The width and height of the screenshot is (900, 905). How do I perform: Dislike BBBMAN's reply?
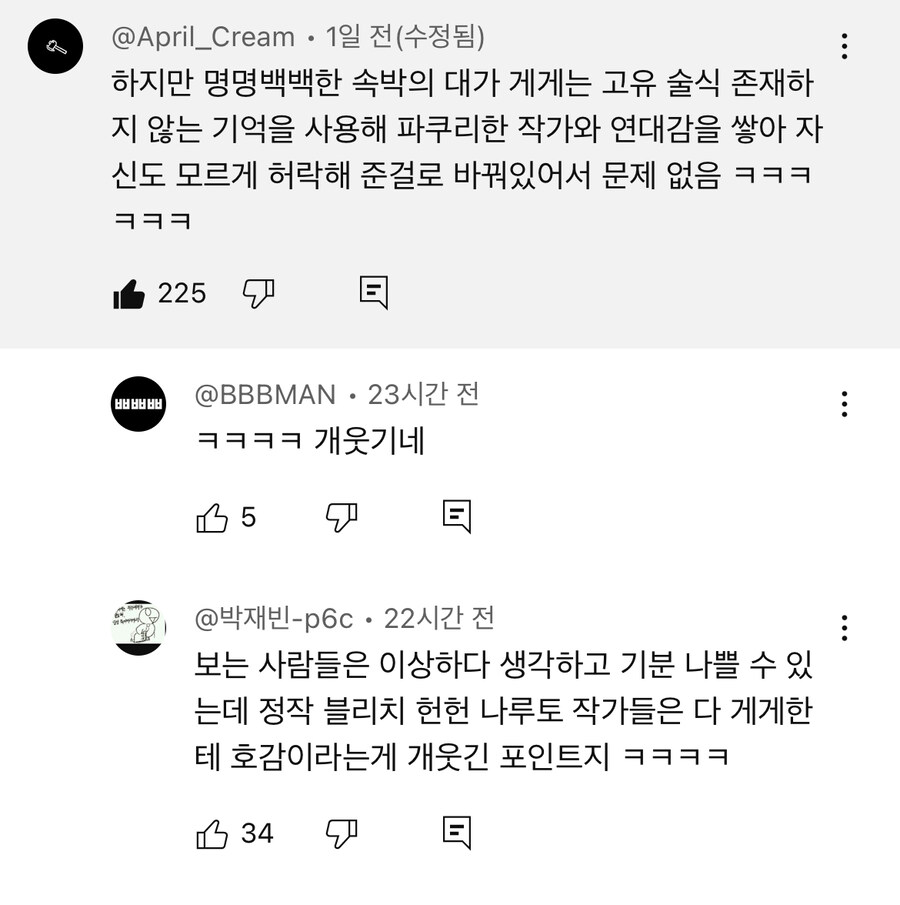coord(342,516)
